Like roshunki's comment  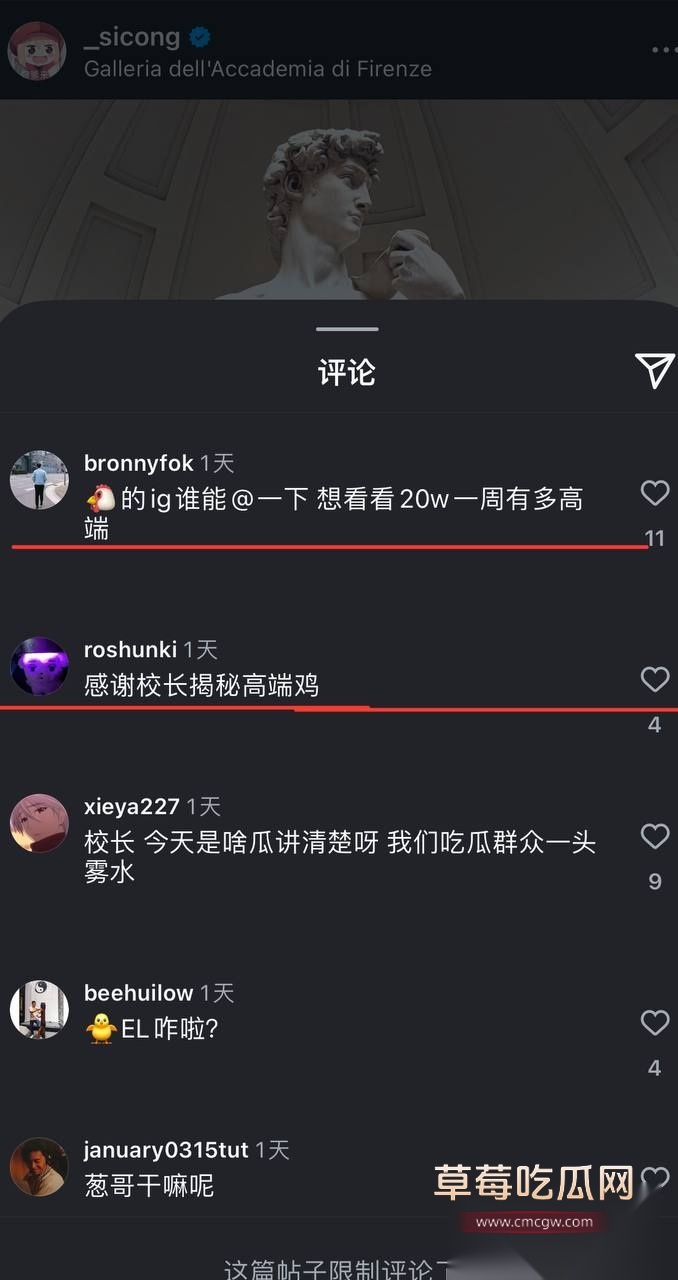click(654, 680)
